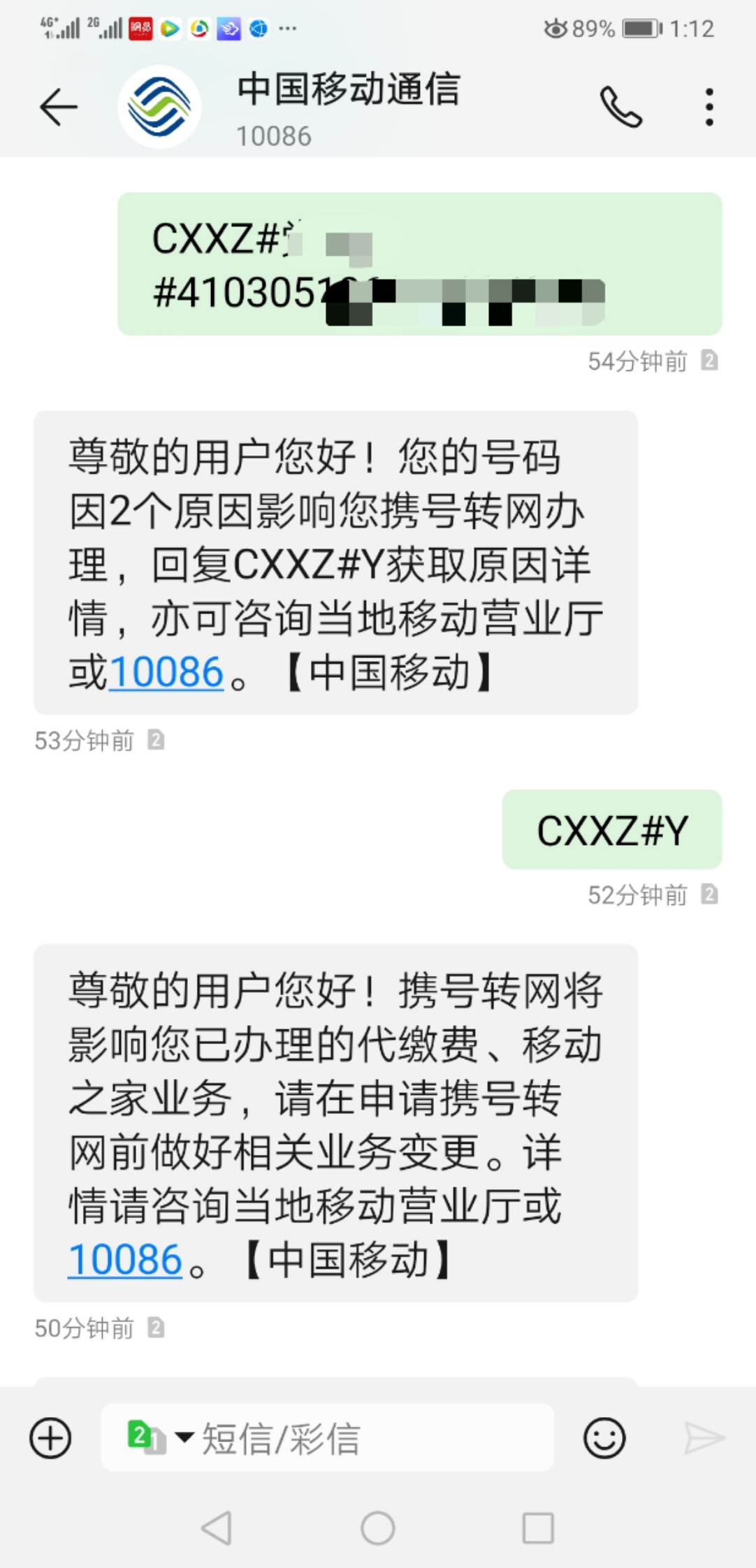Image resolution: width=756 pixels, height=1568 pixels.
Task: Tap the delivery badge next to 52分钟前
Action: point(710,895)
